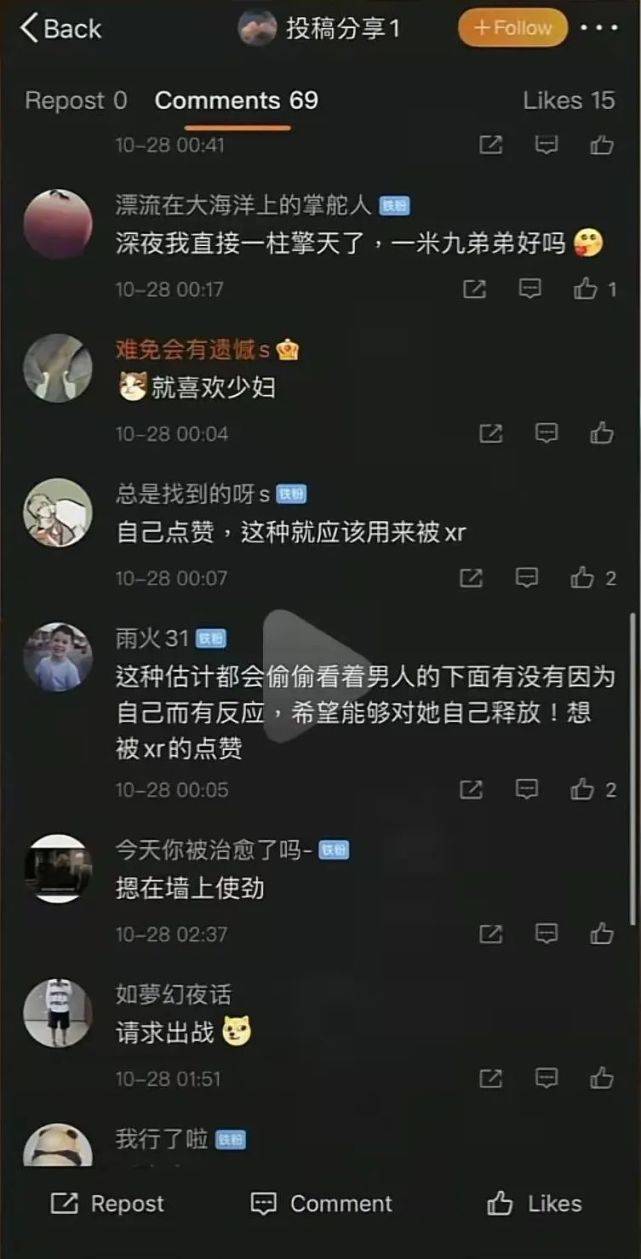Screen dimensions: 641x1259
Task: Share 如夢幻夜话's comment via the repost icon
Action: point(490,1078)
